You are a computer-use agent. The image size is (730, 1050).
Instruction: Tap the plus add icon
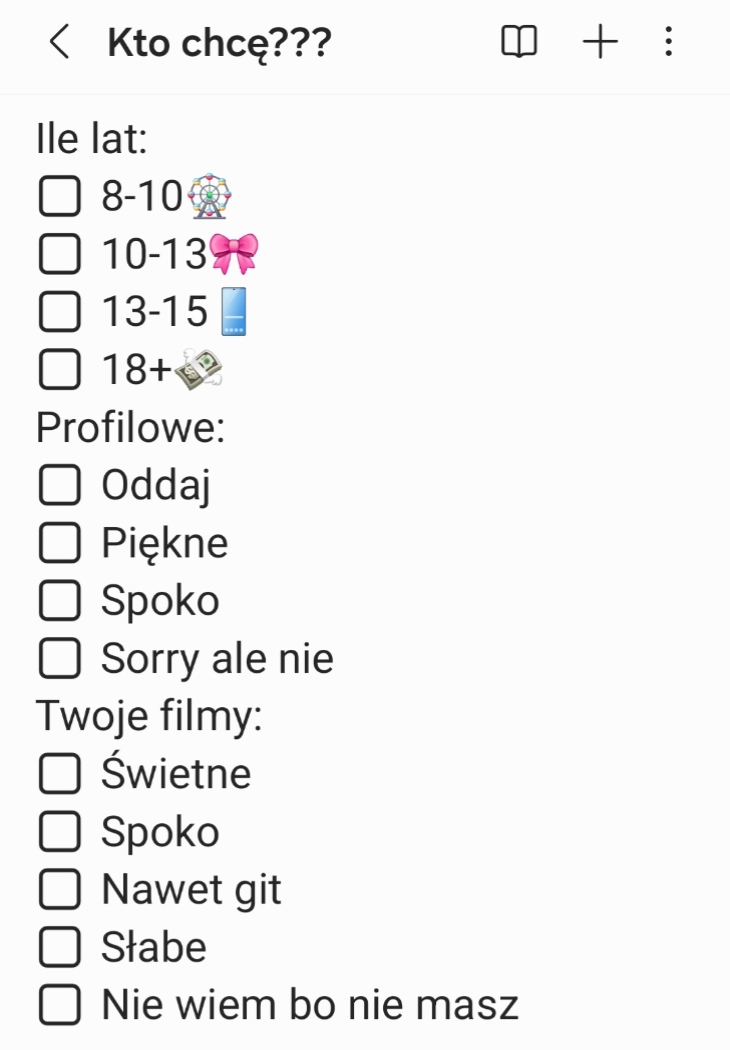point(600,42)
